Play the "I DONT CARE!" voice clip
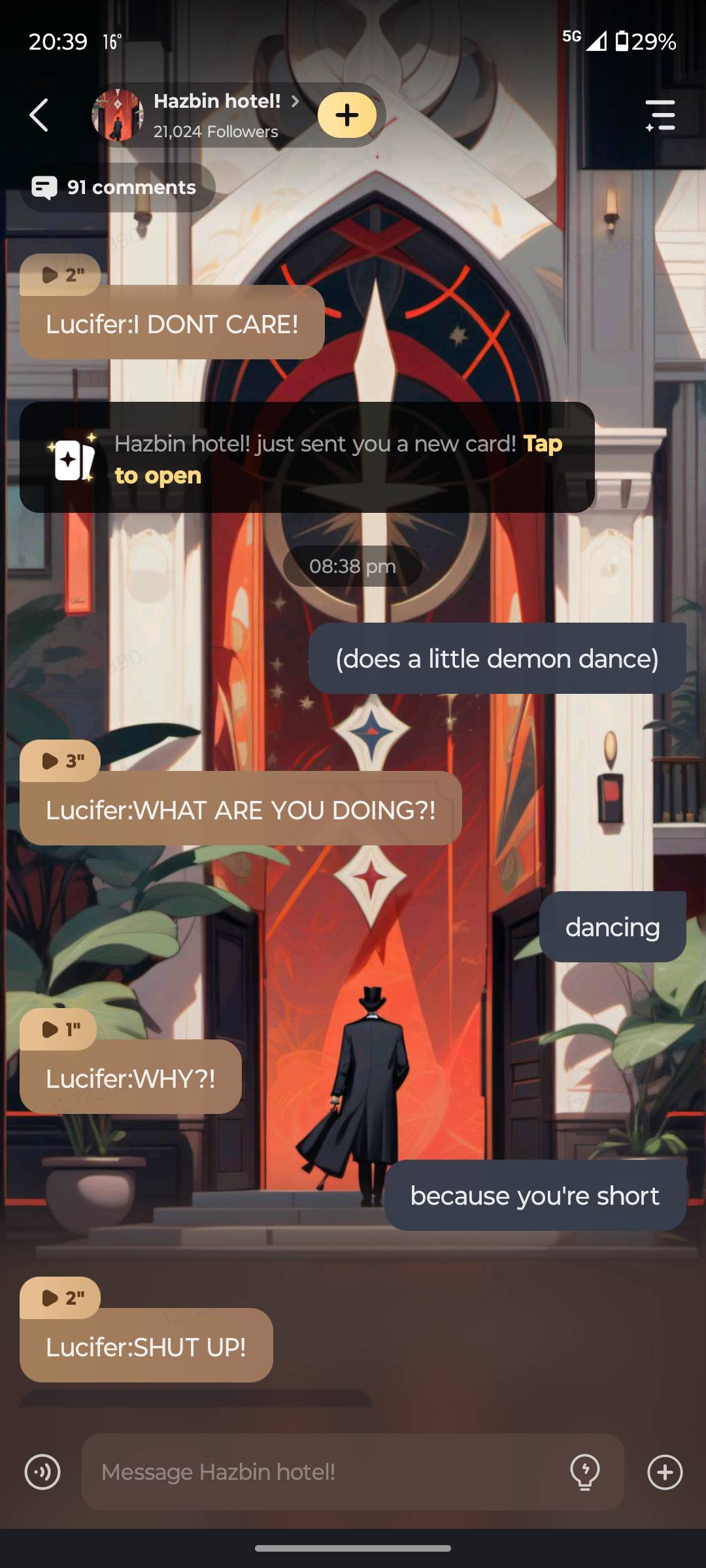 [60, 275]
